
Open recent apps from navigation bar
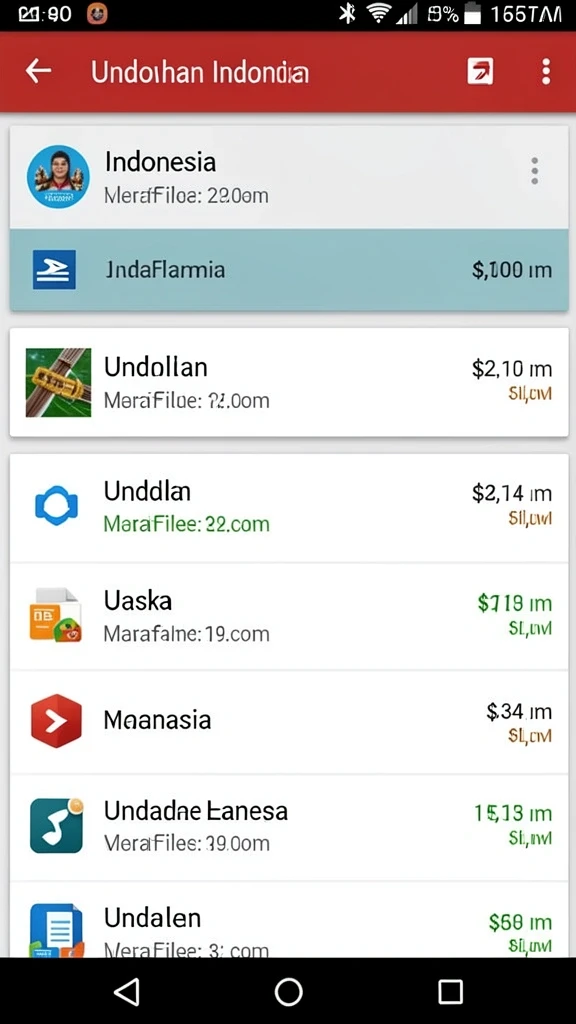click(450, 991)
